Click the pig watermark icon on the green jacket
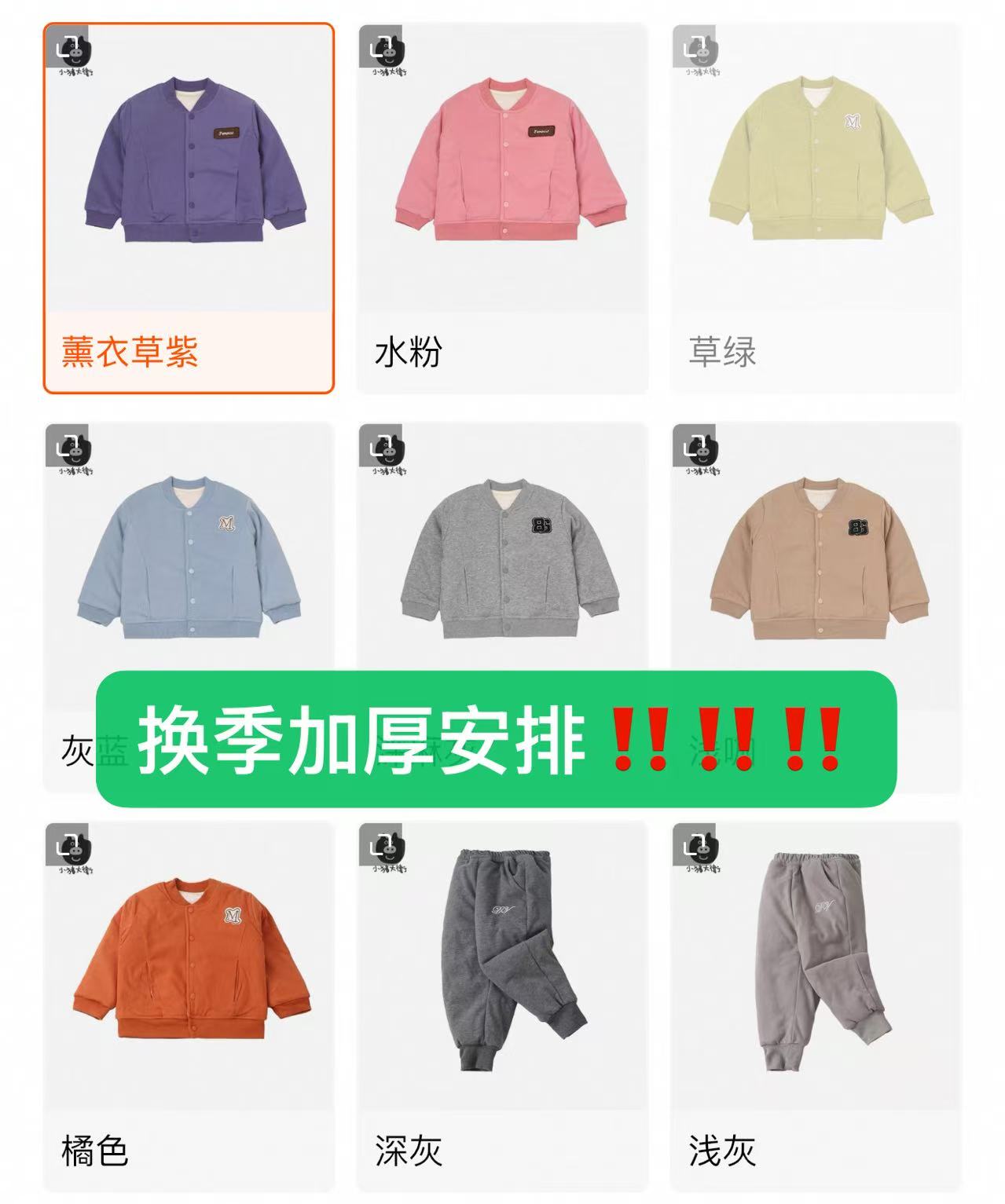1005x1204 pixels. (702, 51)
